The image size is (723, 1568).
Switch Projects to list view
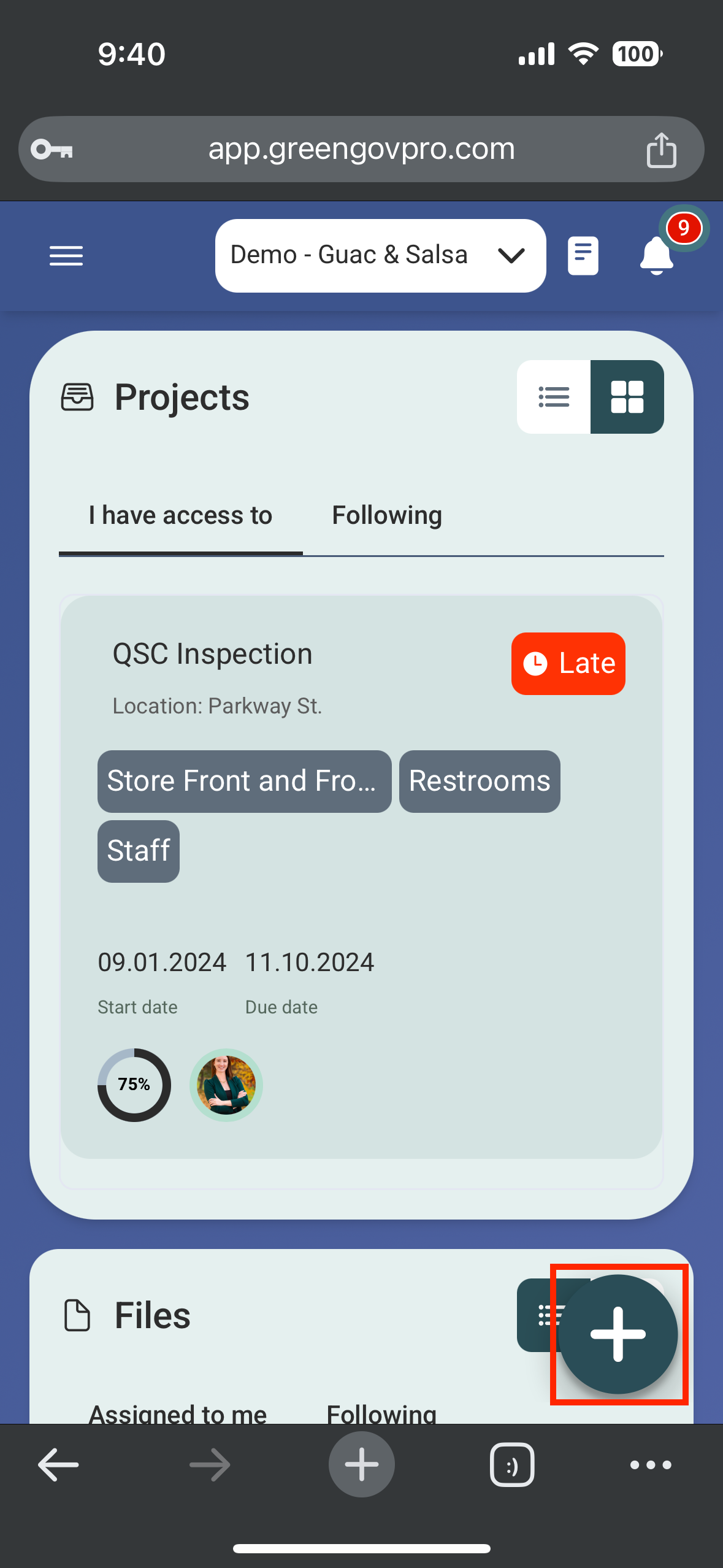click(554, 397)
